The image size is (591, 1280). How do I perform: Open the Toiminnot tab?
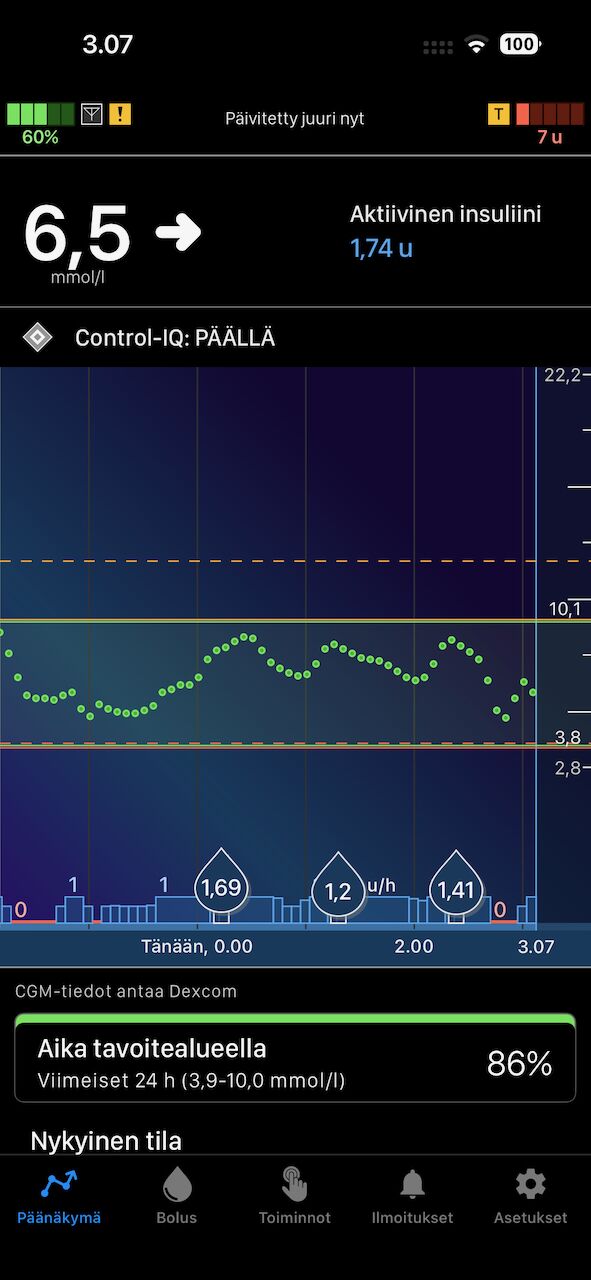tap(294, 1196)
